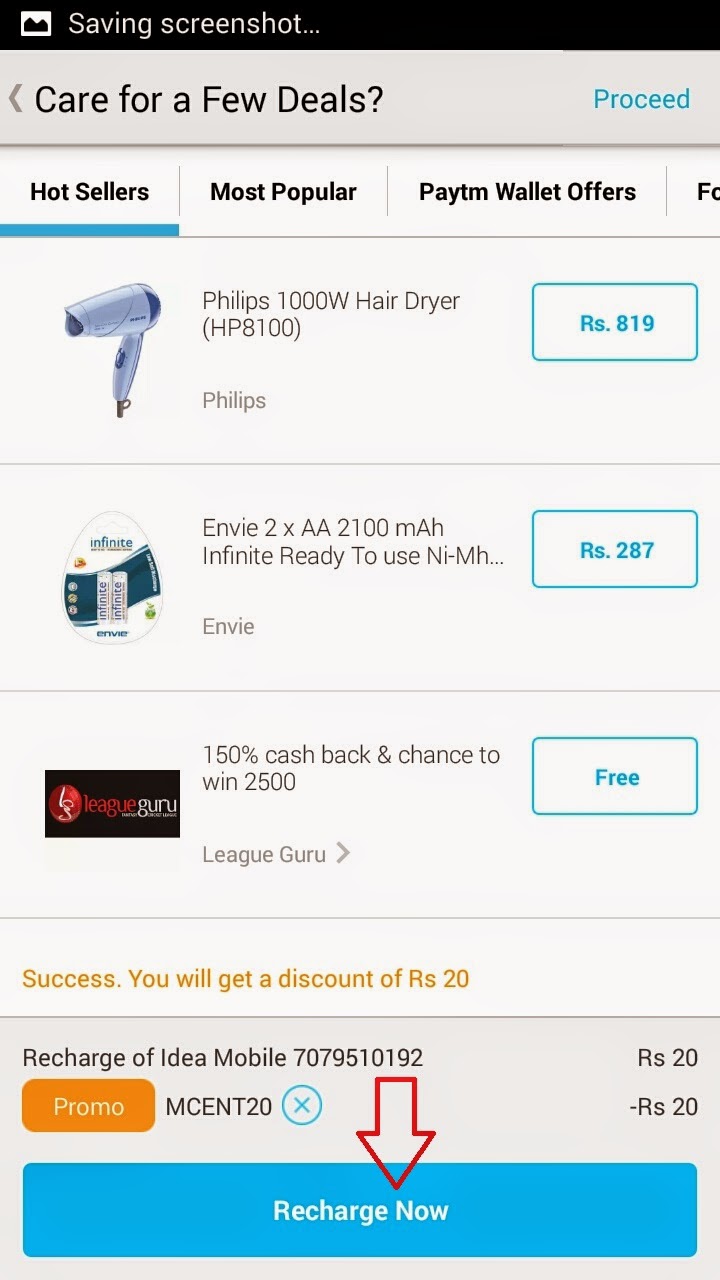720x1280 pixels.
Task: View the Envie 2 x AA battery item
Action: 352,541
